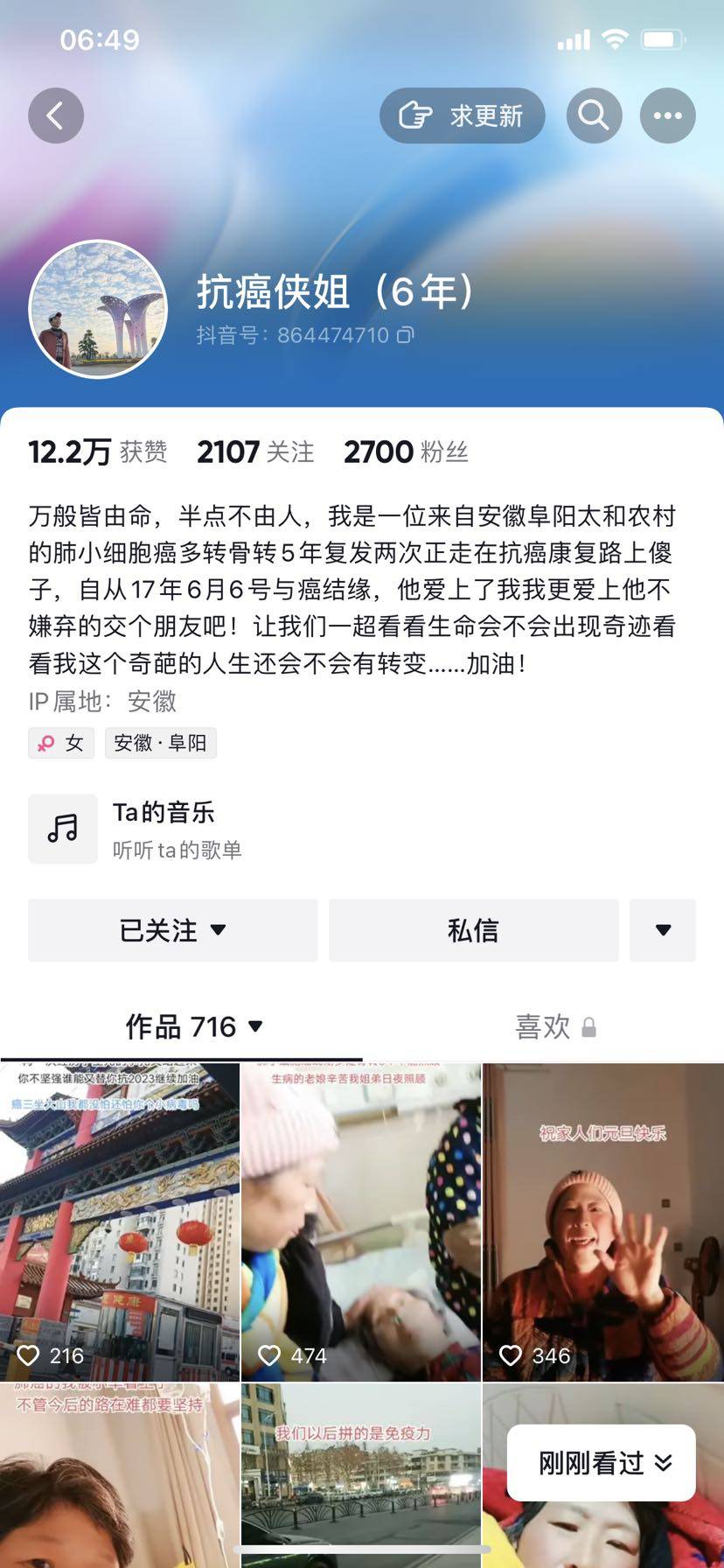
Task: Tap the 求更新 button
Action: pyautogui.click(x=462, y=115)
